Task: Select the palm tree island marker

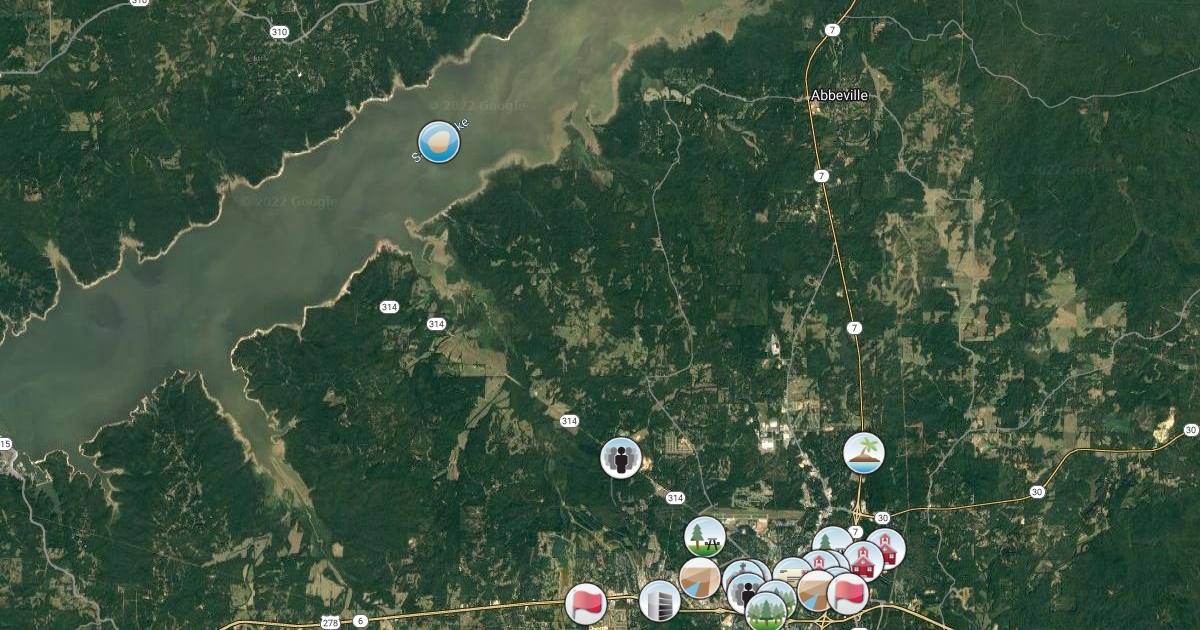Action: click(863, 453)
